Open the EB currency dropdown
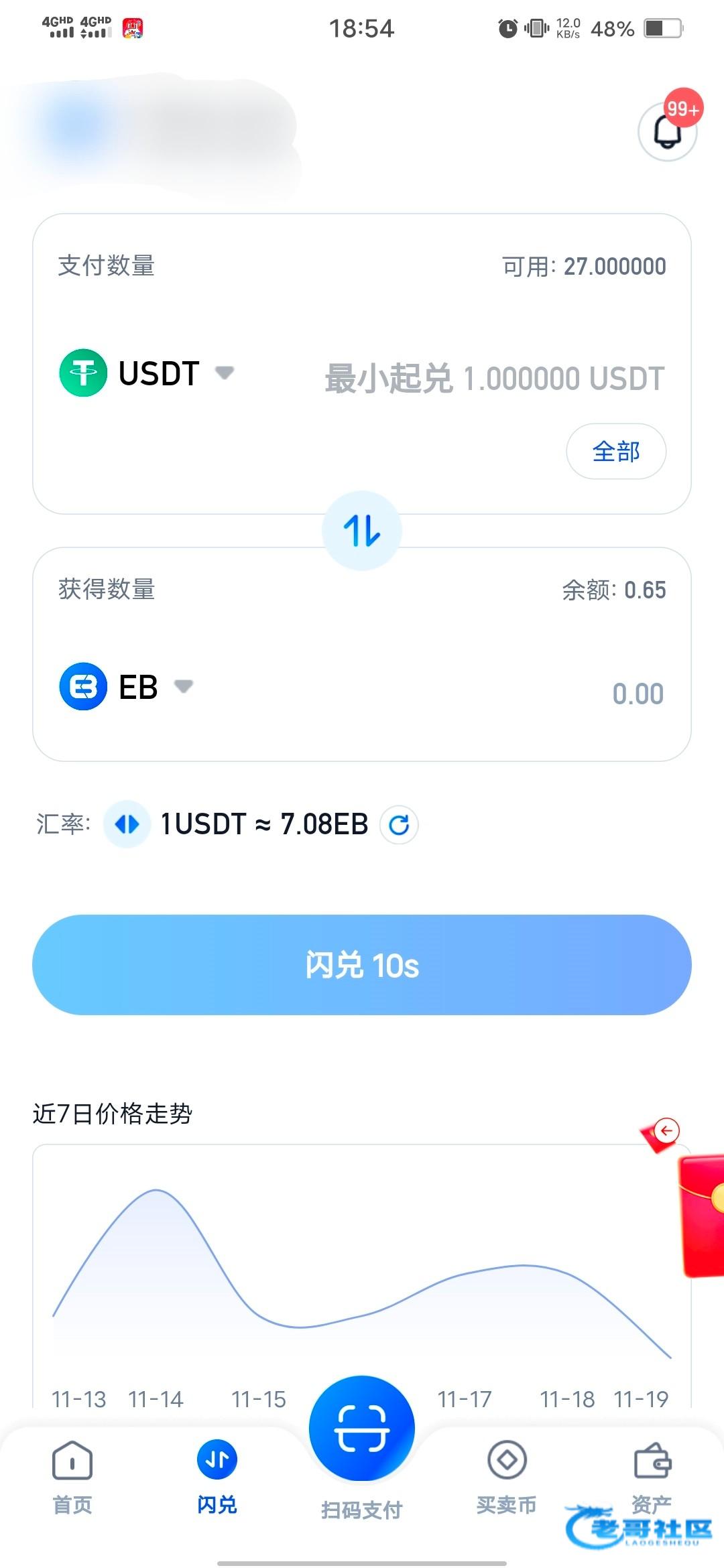 tap(127, 687)
